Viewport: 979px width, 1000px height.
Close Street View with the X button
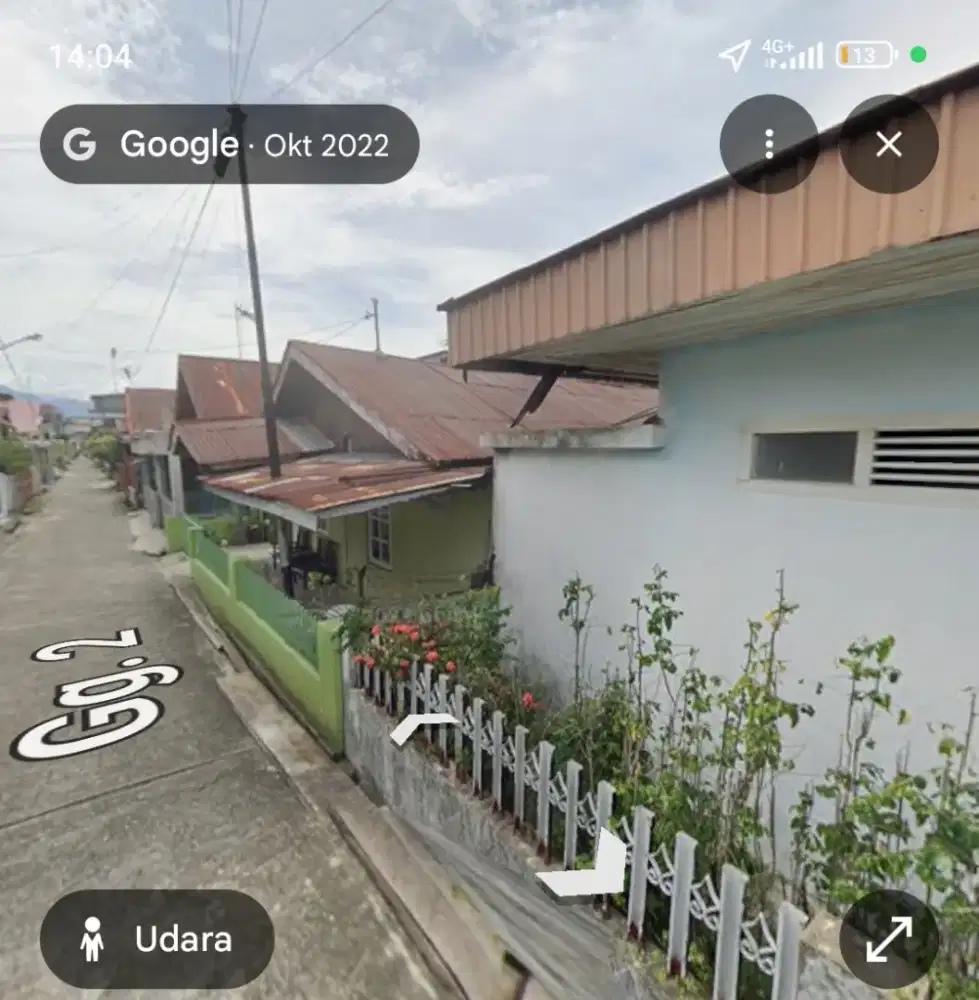[x=890, y=145]
